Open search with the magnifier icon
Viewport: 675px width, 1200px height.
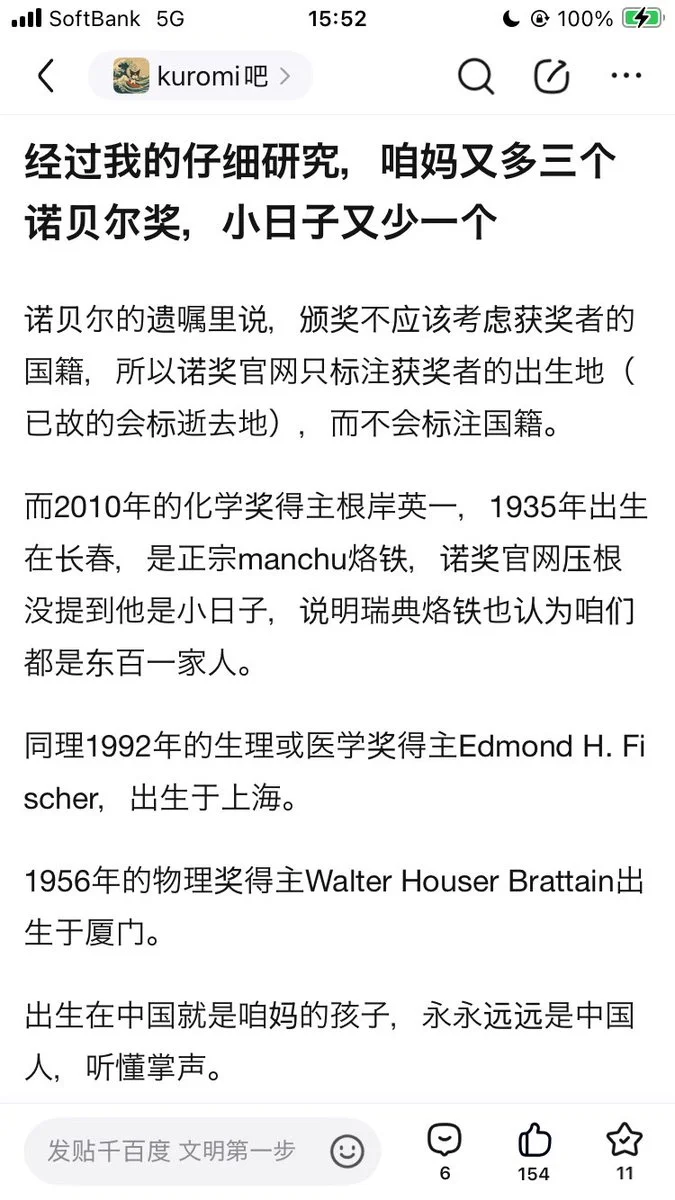click(x=475, y=76)
